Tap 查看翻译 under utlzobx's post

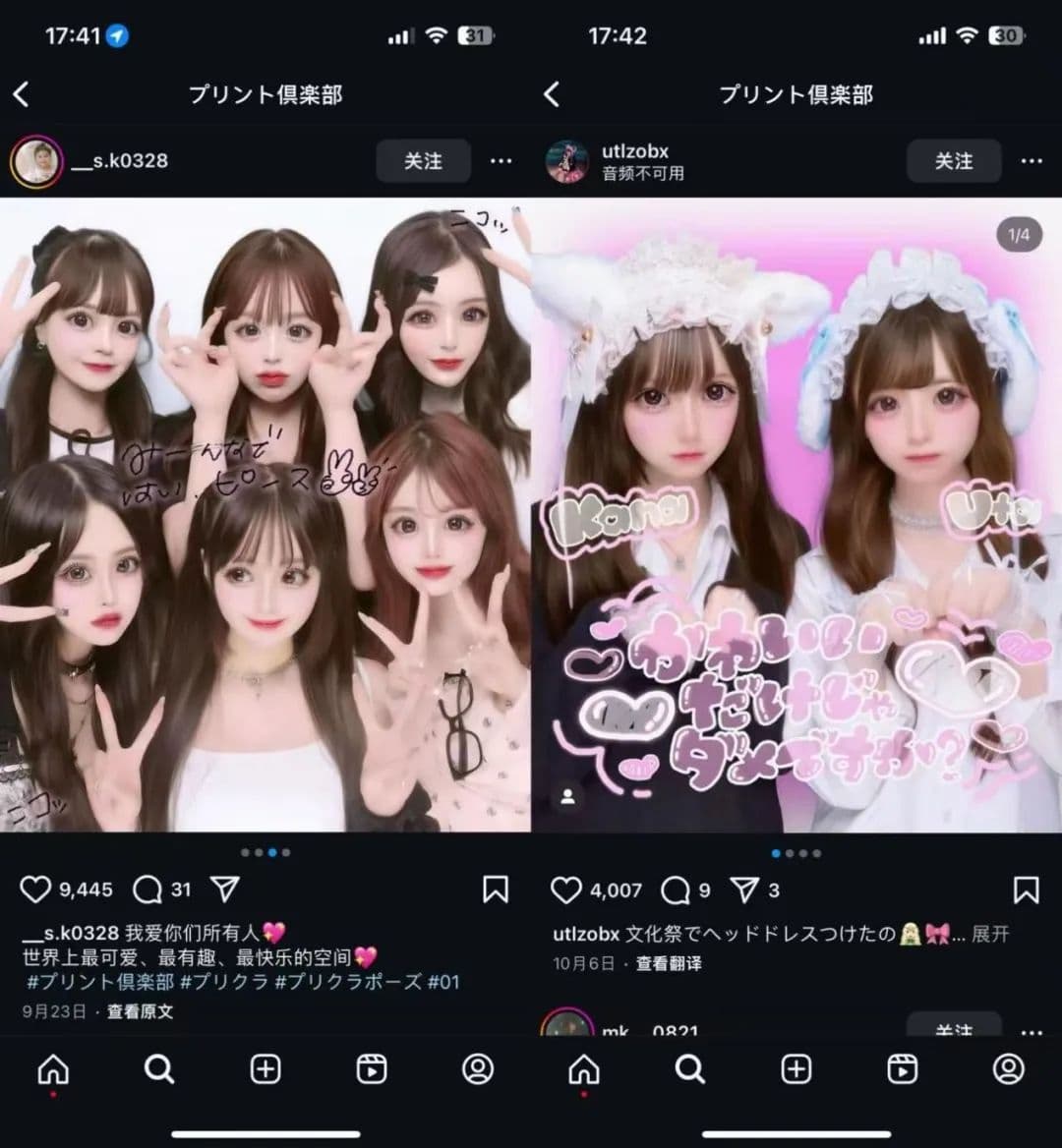669,964
